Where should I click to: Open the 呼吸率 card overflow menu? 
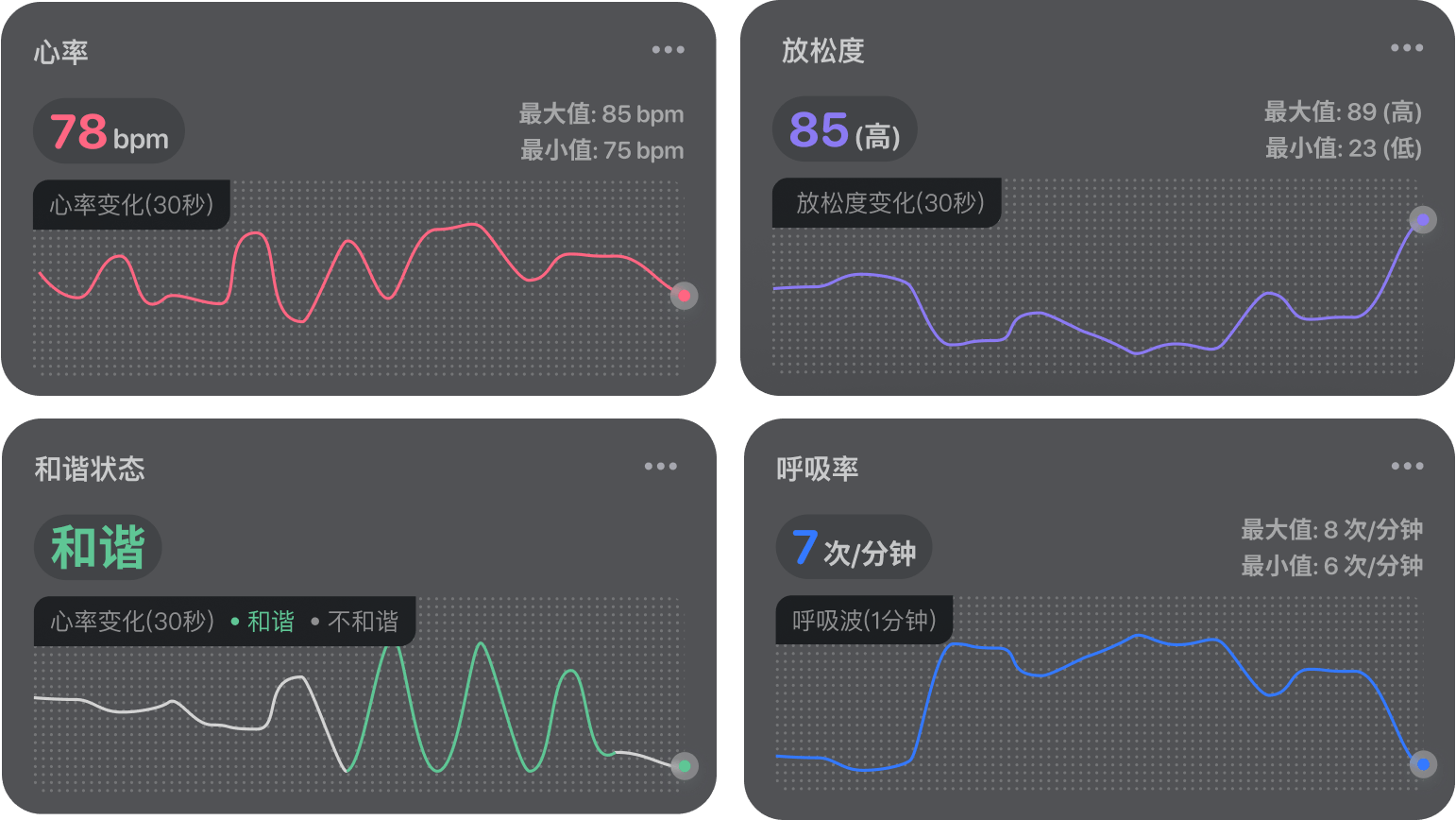[x=1407, y=466]
